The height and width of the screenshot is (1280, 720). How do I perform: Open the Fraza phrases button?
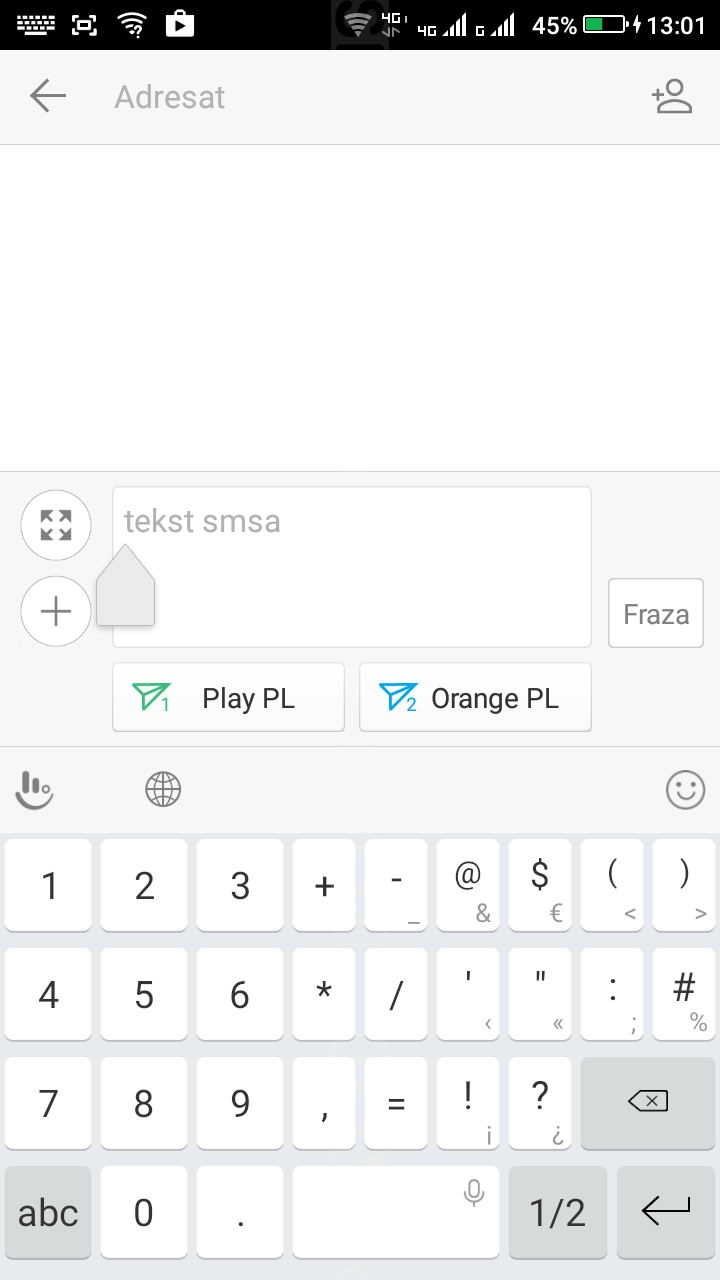[656, 613]
